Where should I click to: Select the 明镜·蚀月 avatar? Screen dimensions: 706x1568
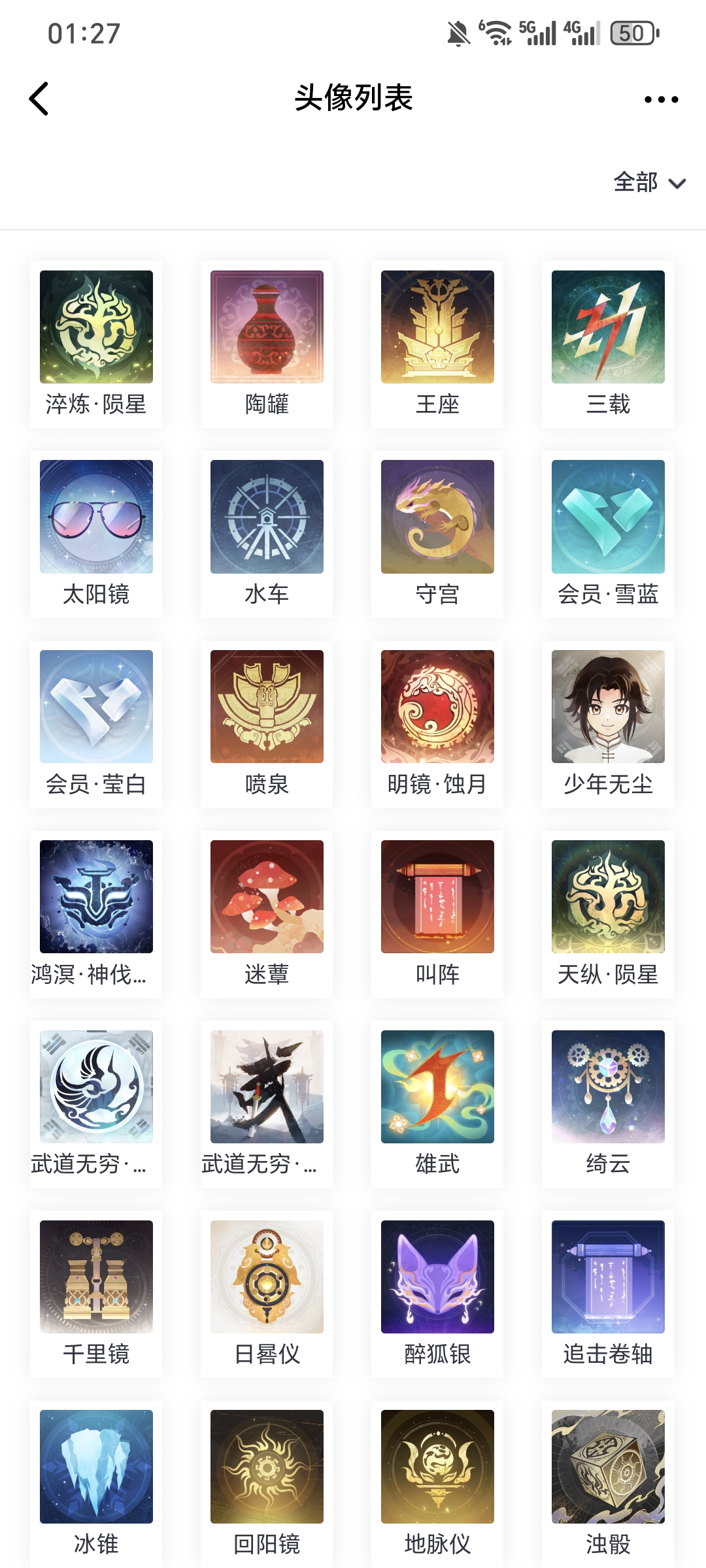point(437,707)
